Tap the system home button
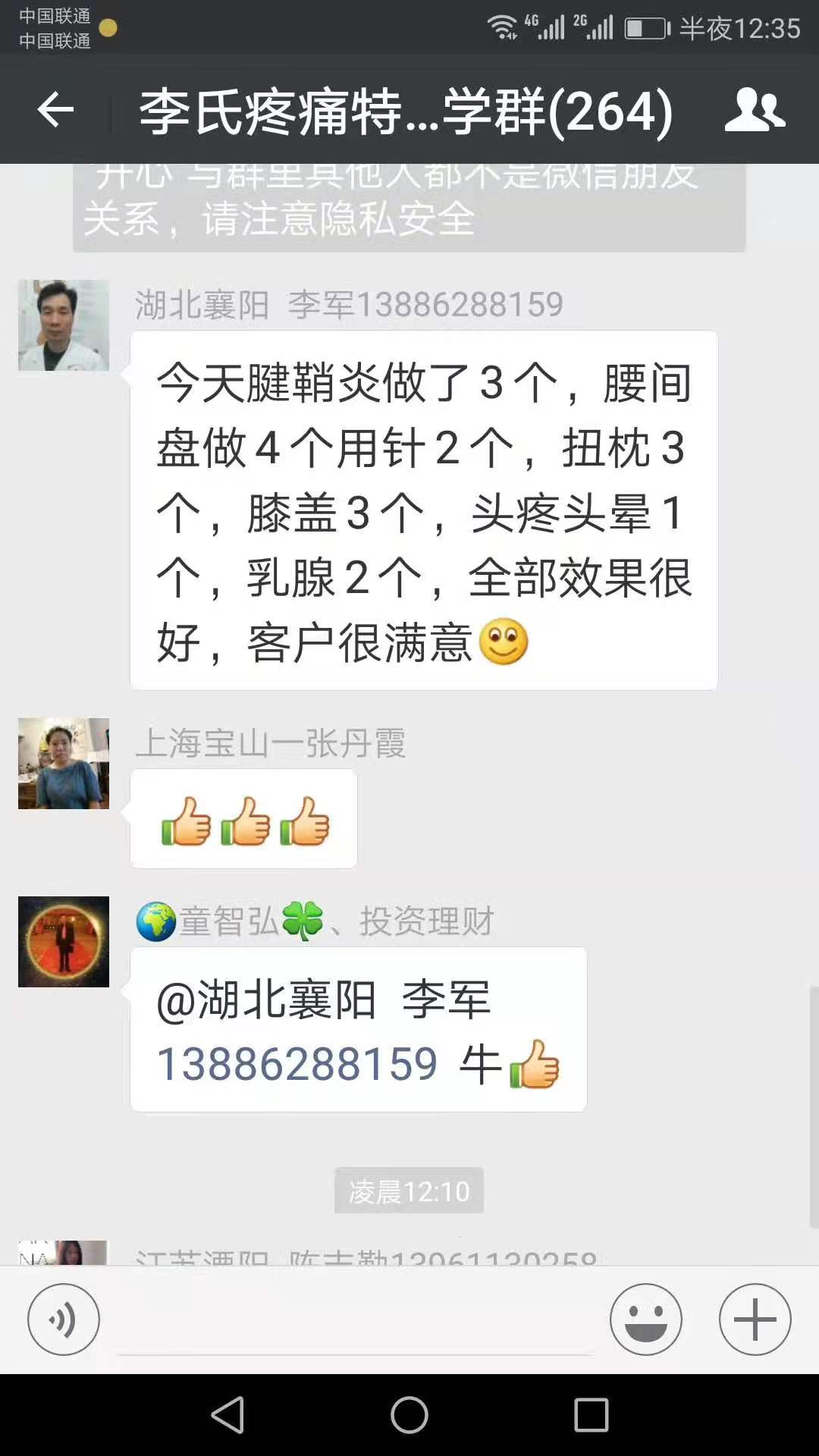The width and height of the screenshot is (819, 1456). 409,1415
